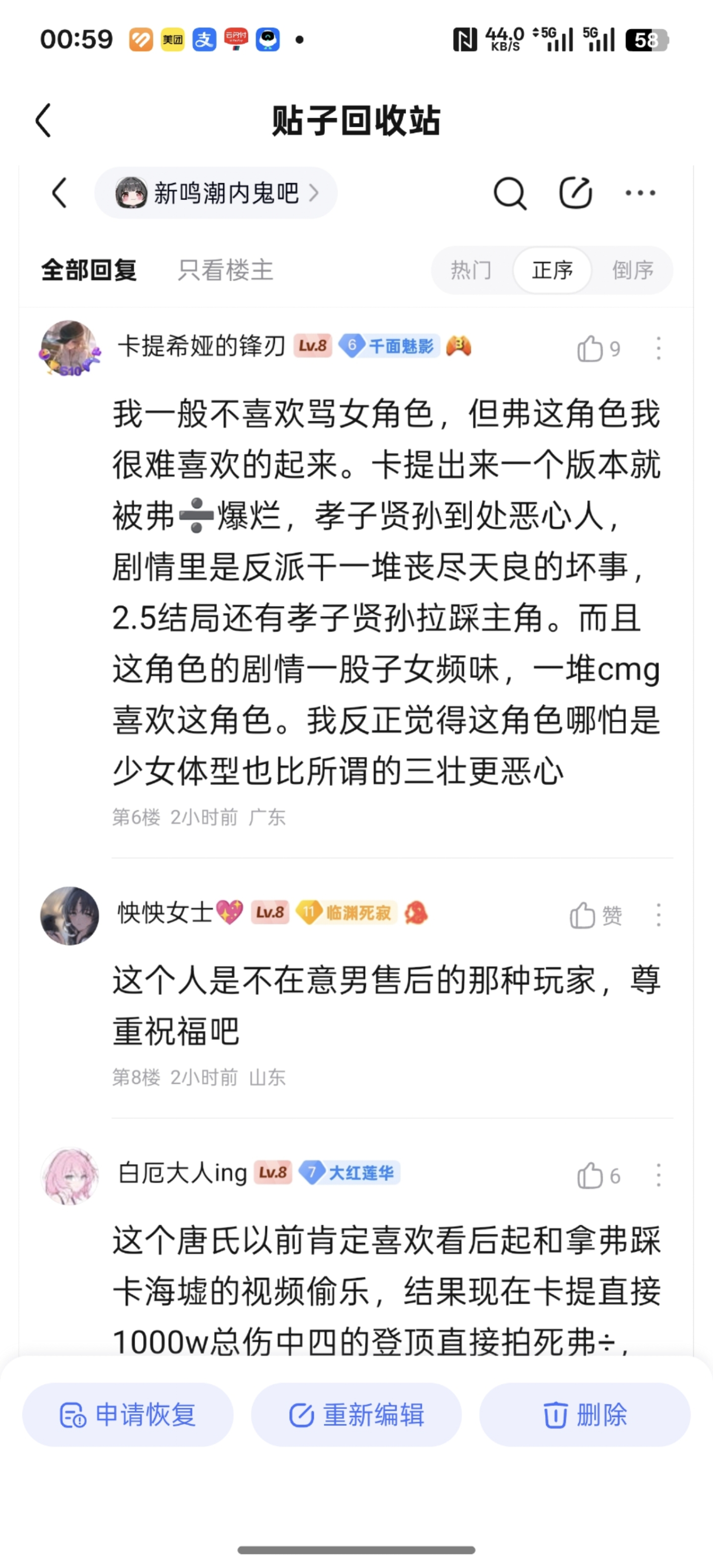
Task: Open 卡提希娅的锋刃's profile avatar
Action: [x=69, y=348]
